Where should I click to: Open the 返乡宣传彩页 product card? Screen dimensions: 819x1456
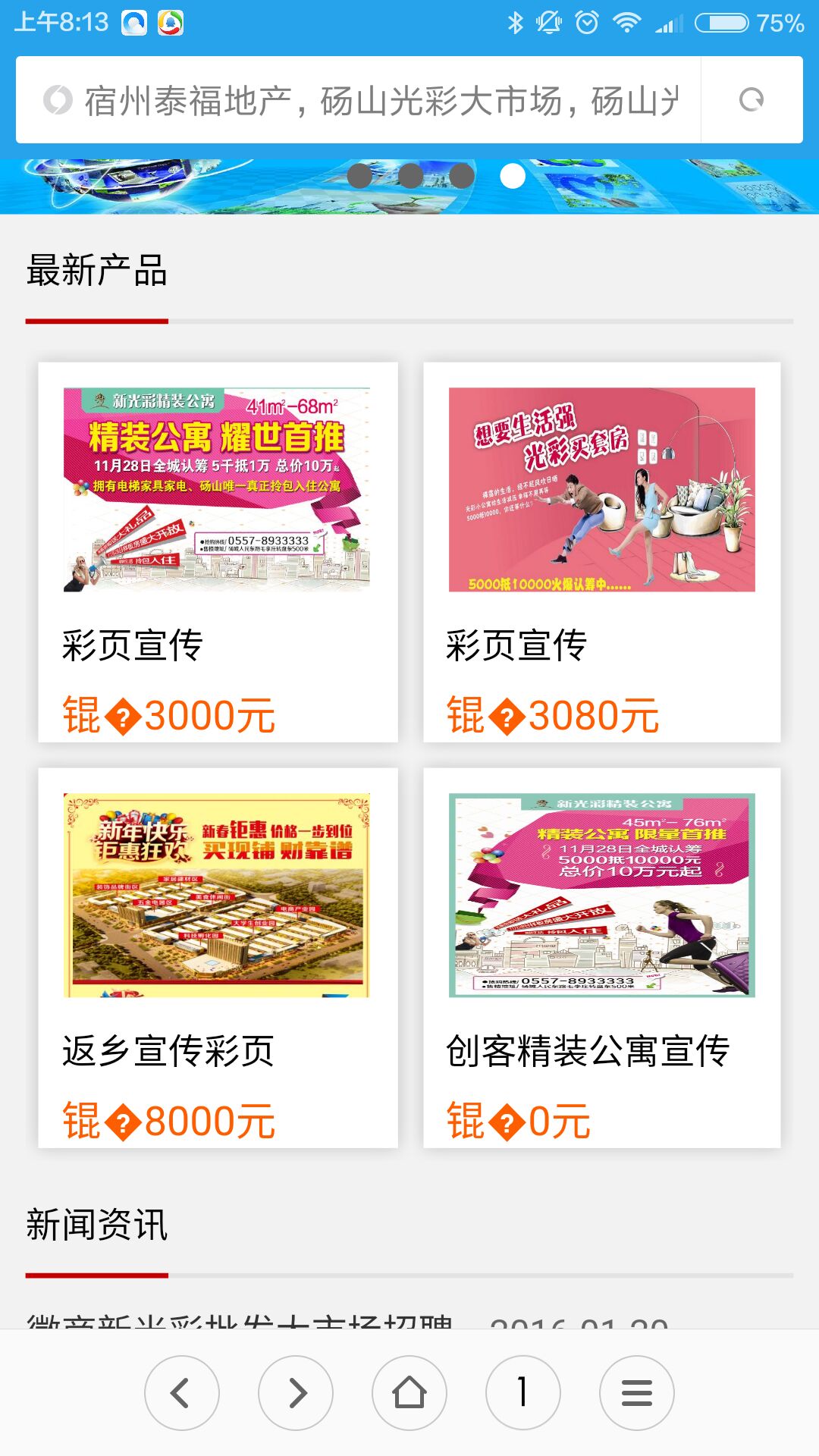point(218,957)
